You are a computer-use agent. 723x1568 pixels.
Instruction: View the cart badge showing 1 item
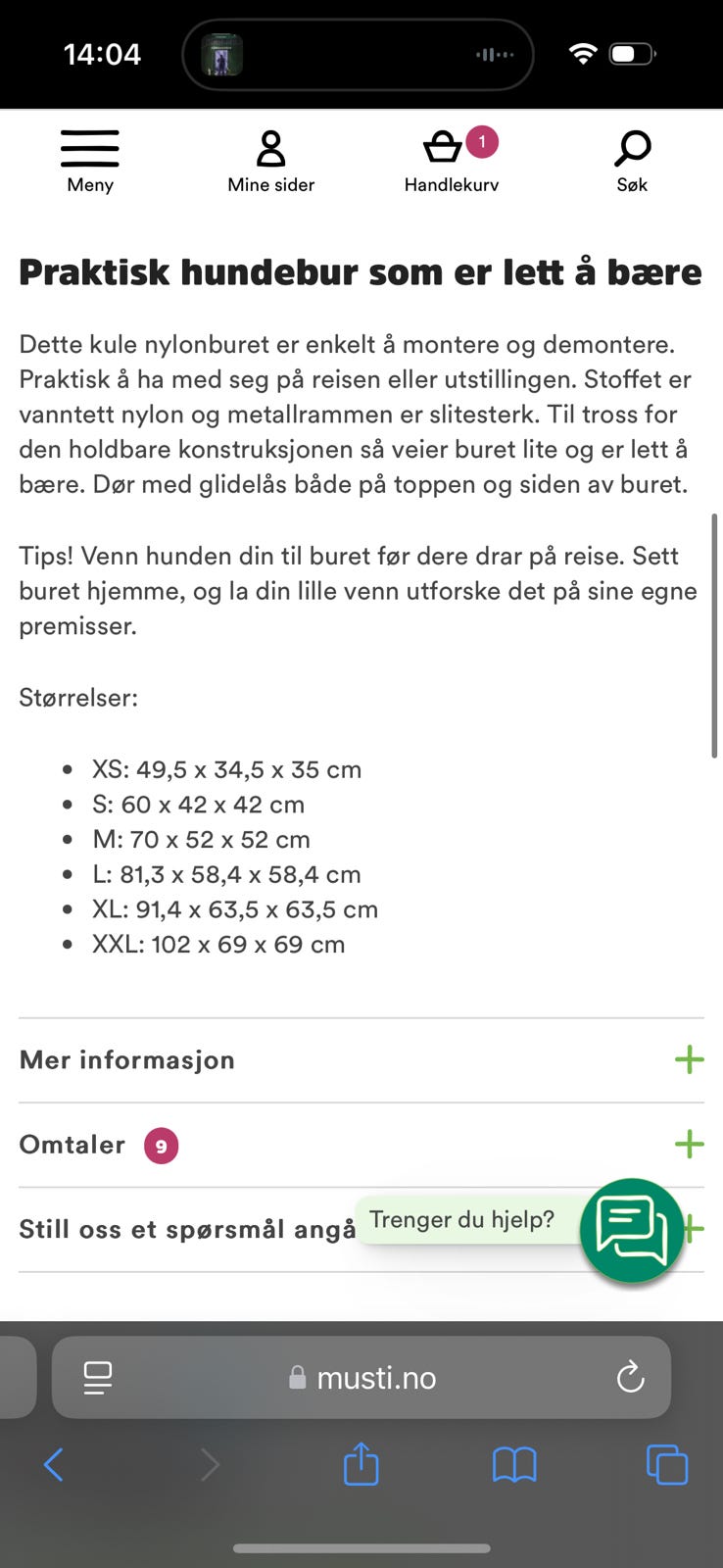pos(481,140)
